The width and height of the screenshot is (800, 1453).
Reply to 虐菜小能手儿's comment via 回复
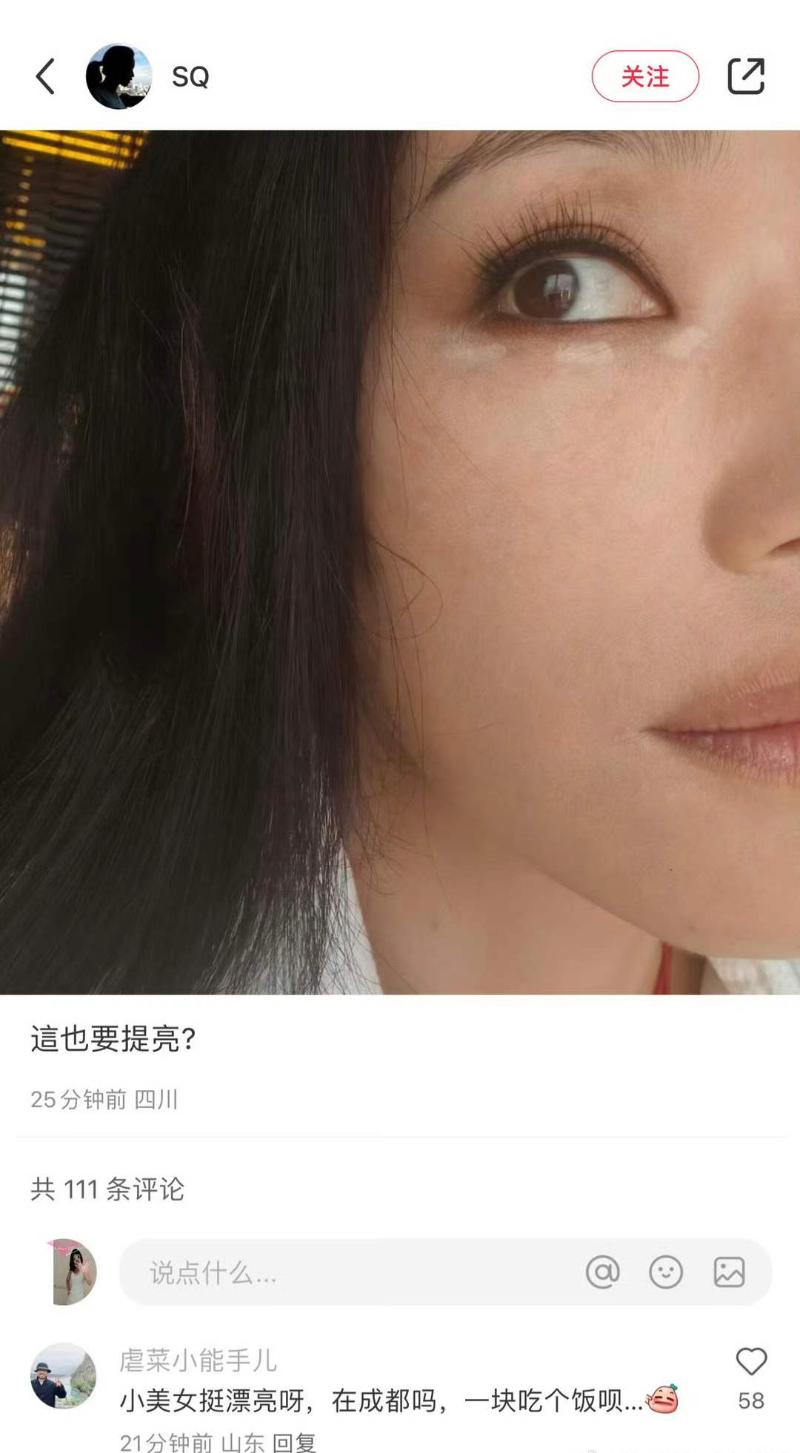tap(294, 1442)
